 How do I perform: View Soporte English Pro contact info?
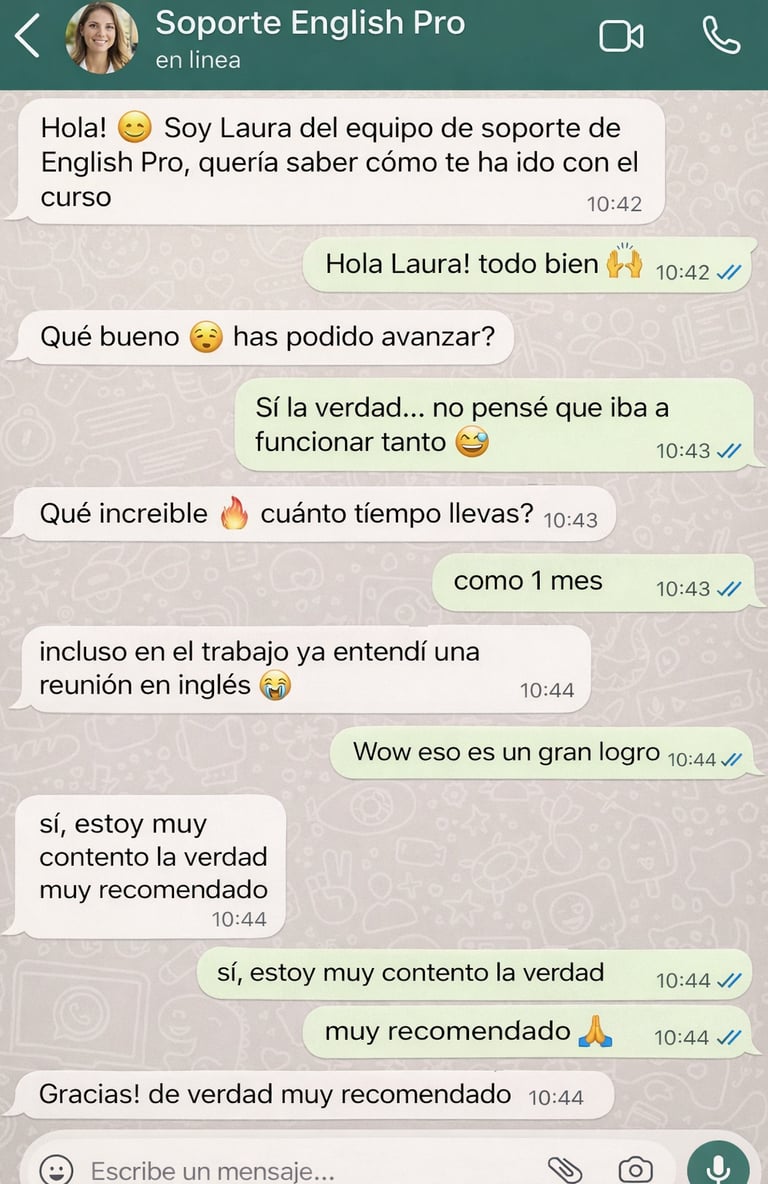click(310, 24)
